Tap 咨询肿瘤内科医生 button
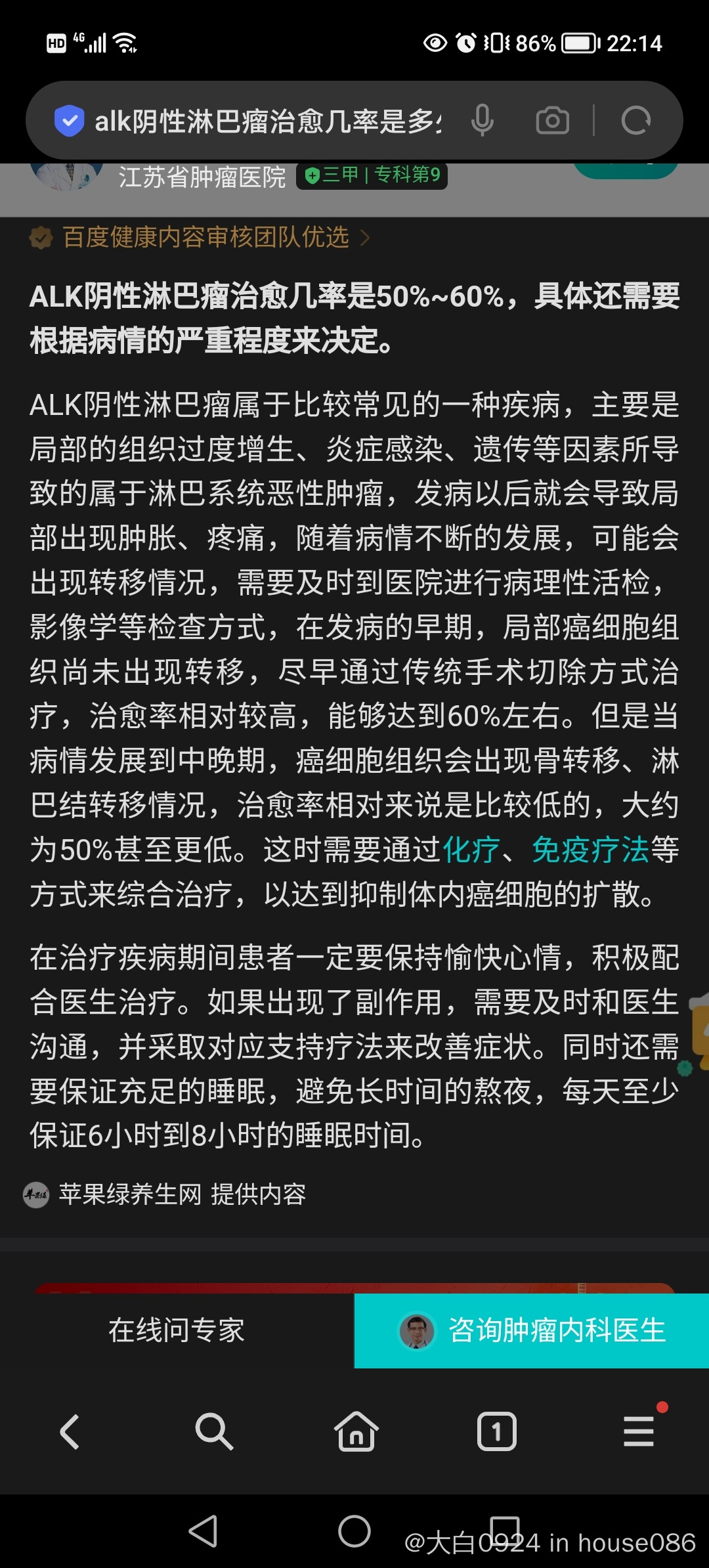Viewport: 709px width, 1568px height. click(x=532, y=1331)
